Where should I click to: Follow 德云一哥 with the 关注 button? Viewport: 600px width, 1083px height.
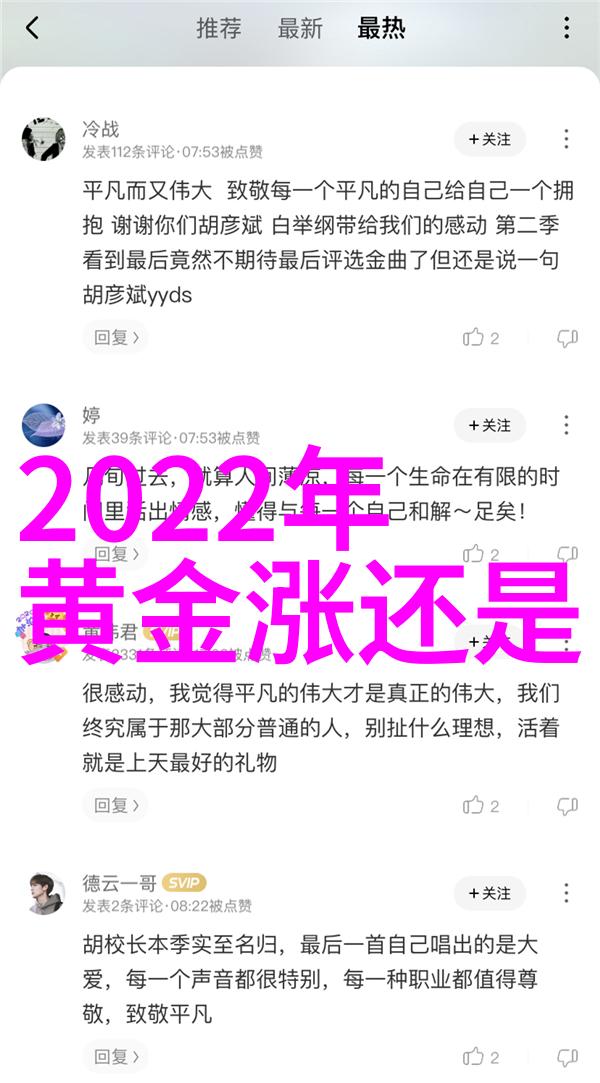pos(489,893)
